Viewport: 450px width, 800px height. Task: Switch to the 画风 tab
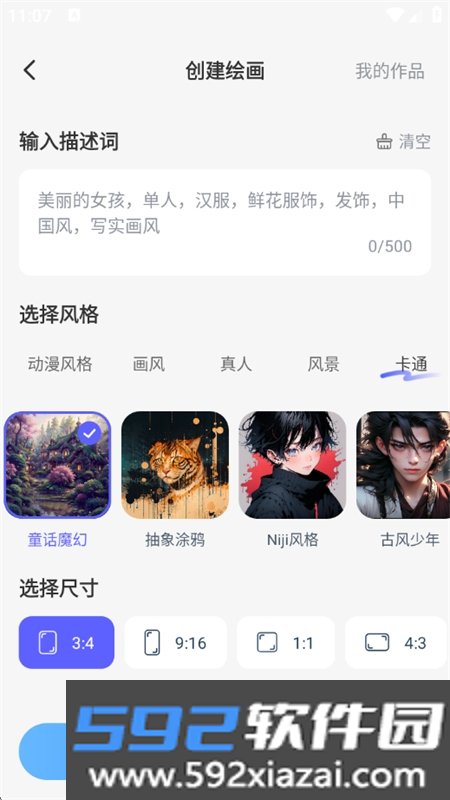tap(148, 364)
